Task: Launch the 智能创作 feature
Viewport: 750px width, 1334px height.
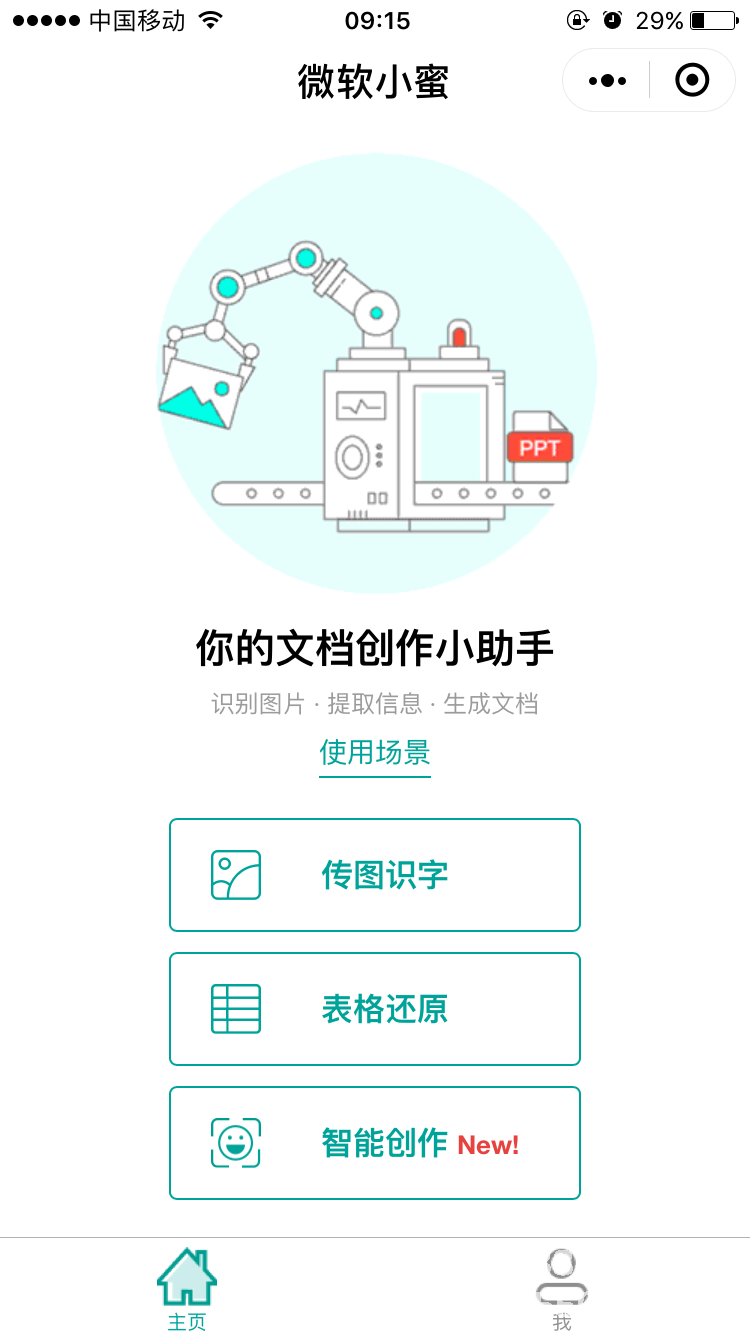Action: click(x=375, y=1143)
